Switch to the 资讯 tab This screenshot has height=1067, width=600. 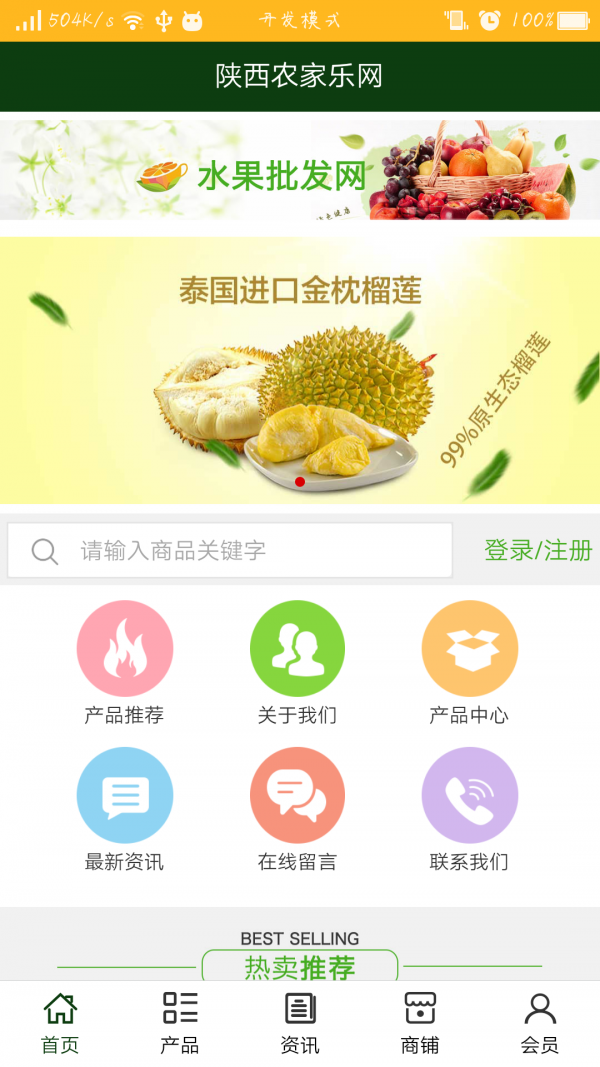[300, 1023]
